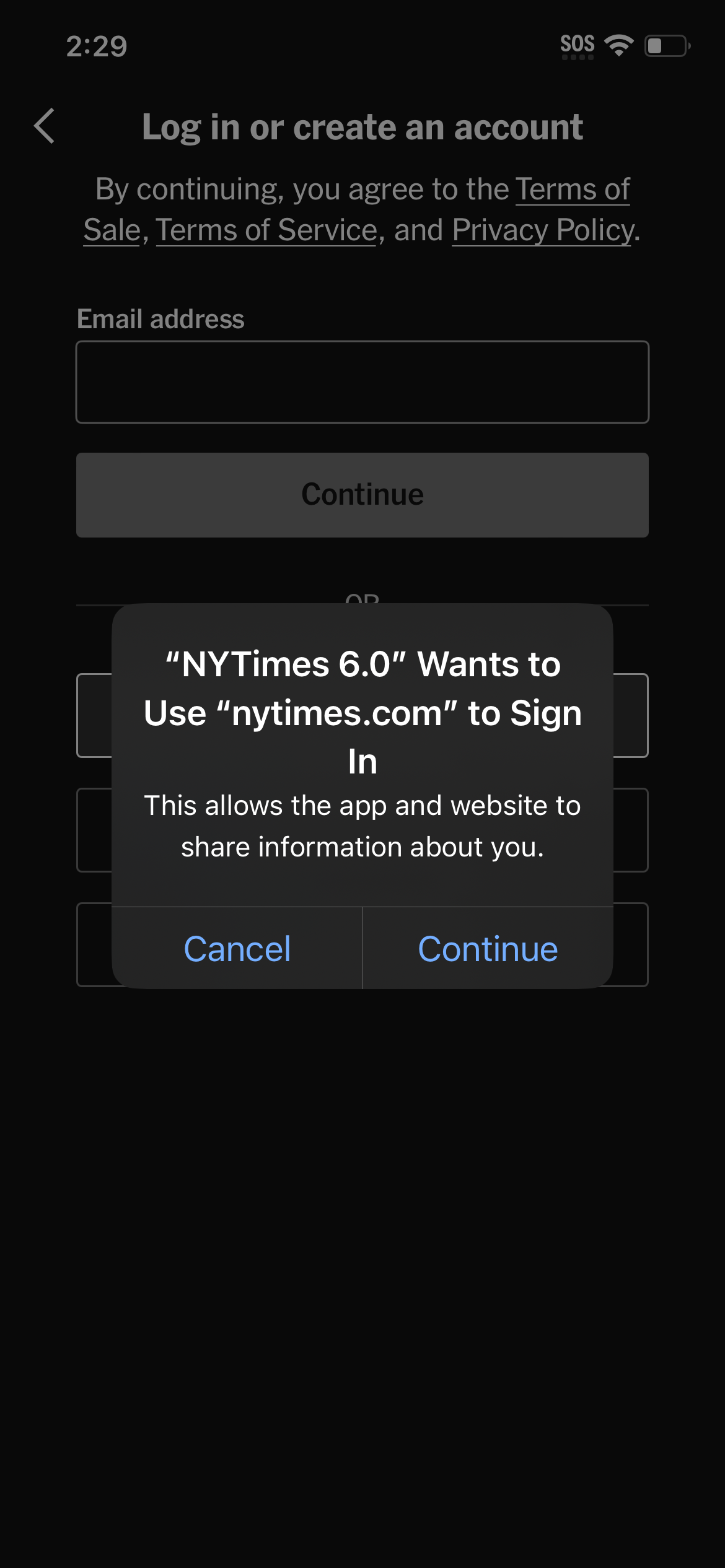Tap the battery indicator icon
This screenshot has height=1568, width=725.
[666, 45]
